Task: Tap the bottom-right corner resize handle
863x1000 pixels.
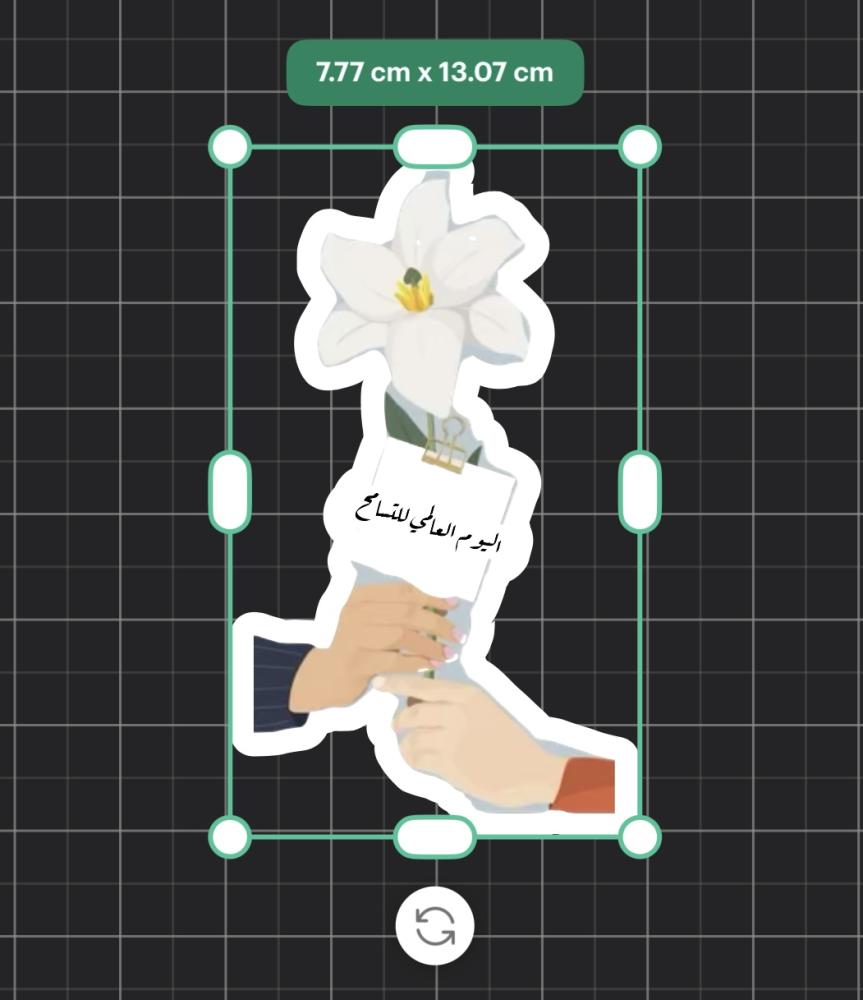Action: 640,836
